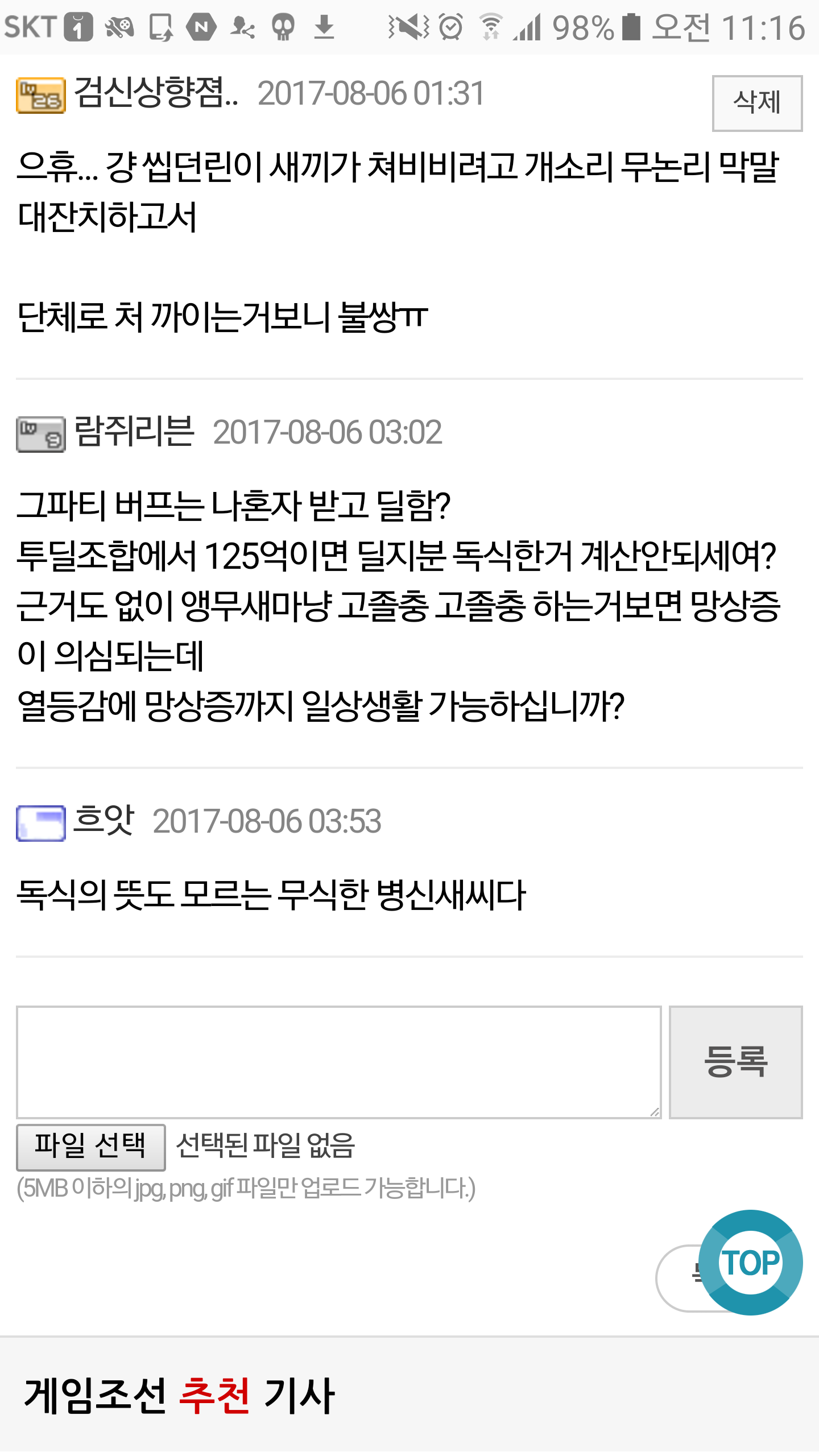
Task: Focus the comment text box
Action: (x=339, y=1062)
